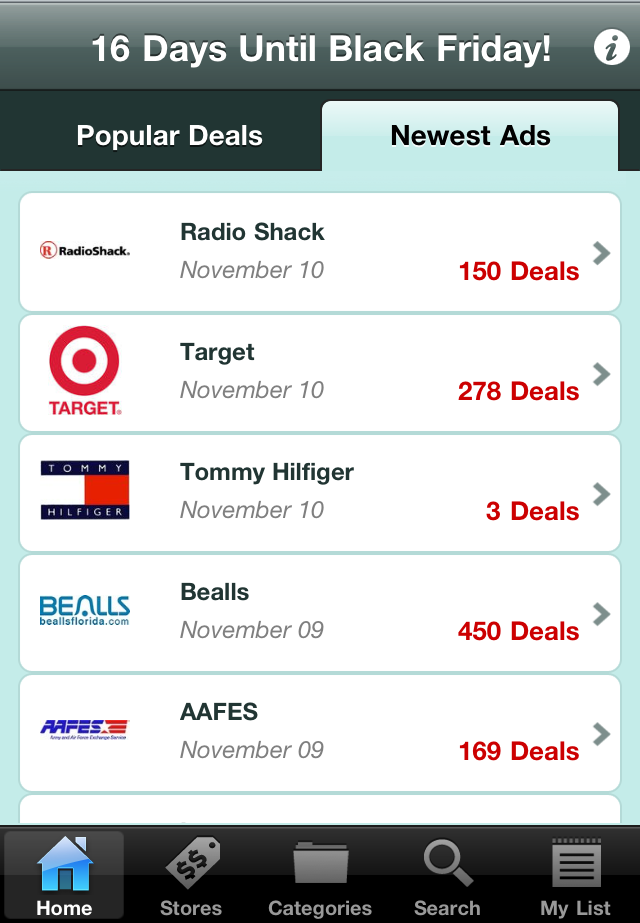Show Bealls deals from November 09
640x923 pixels.
[320, 612]
